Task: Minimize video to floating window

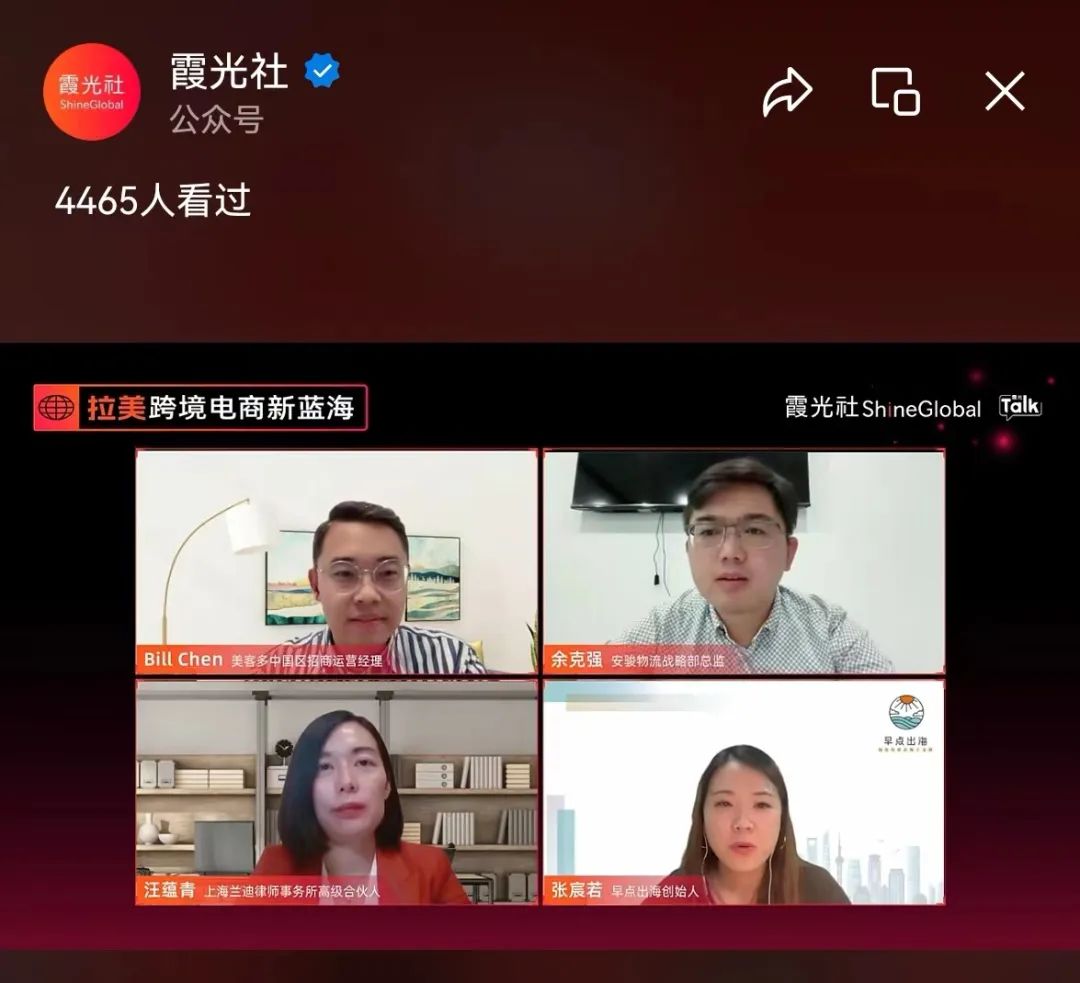Action: [895, 92]
